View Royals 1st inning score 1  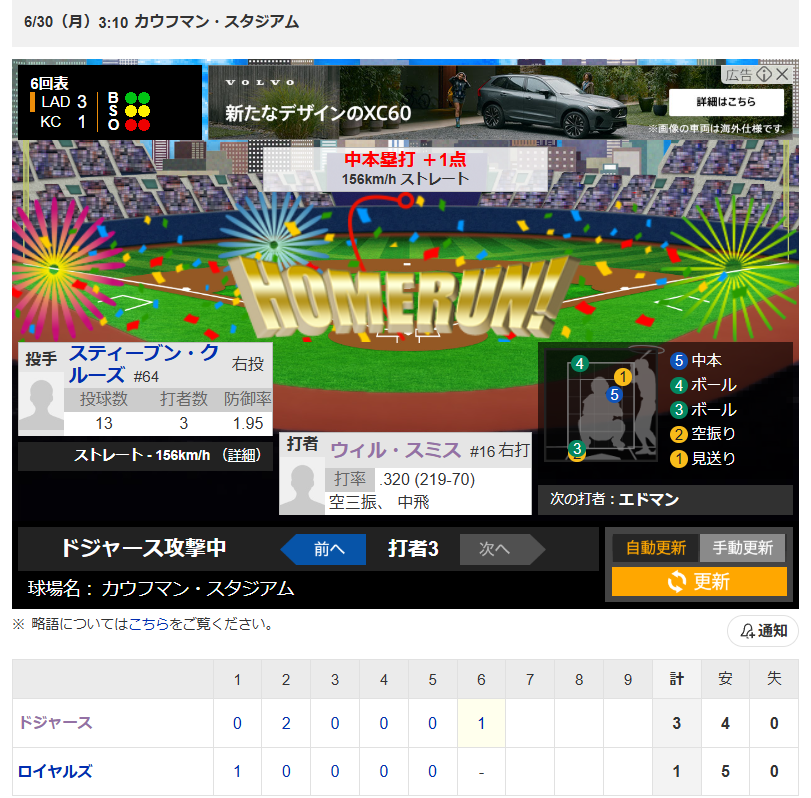click(237, 771)
